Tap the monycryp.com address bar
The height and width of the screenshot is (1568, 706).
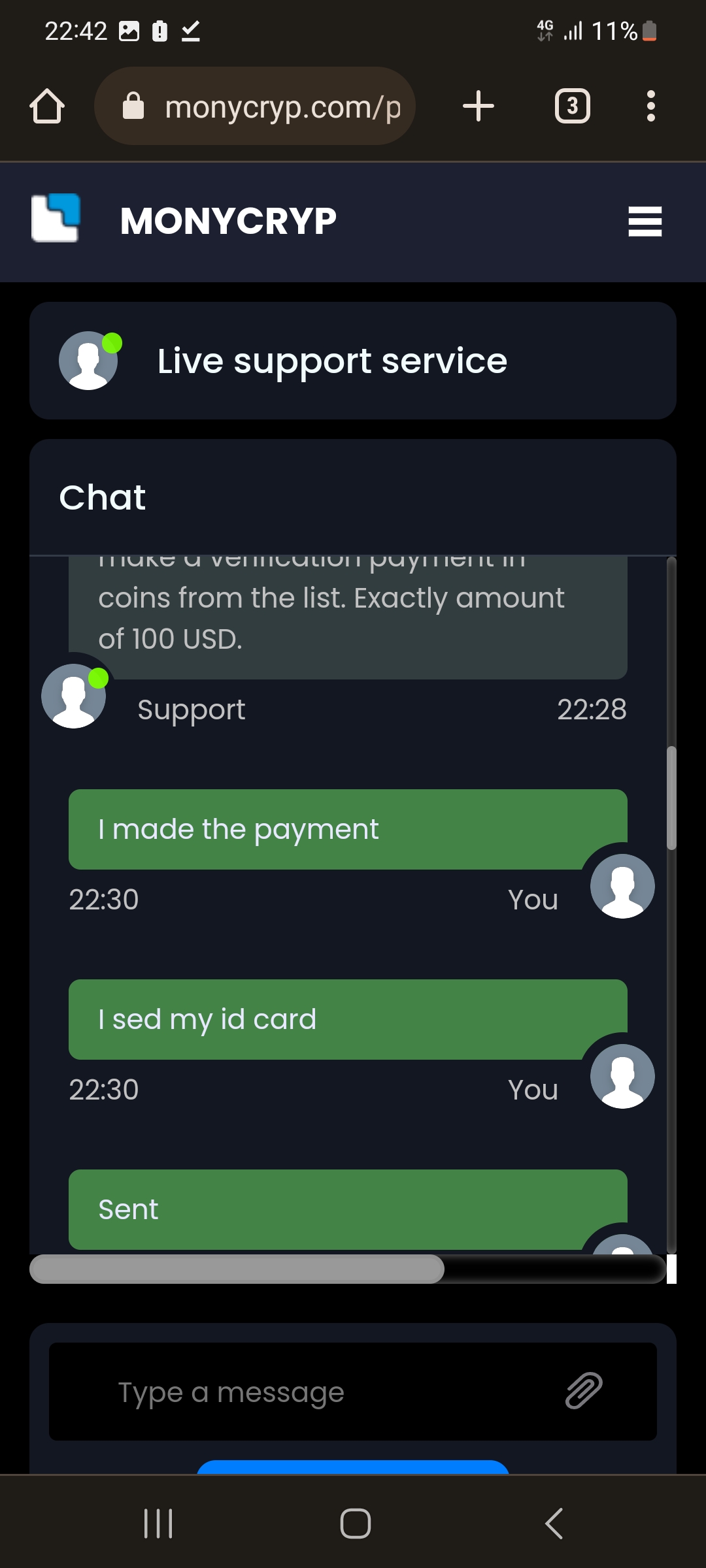pos(255,106)
